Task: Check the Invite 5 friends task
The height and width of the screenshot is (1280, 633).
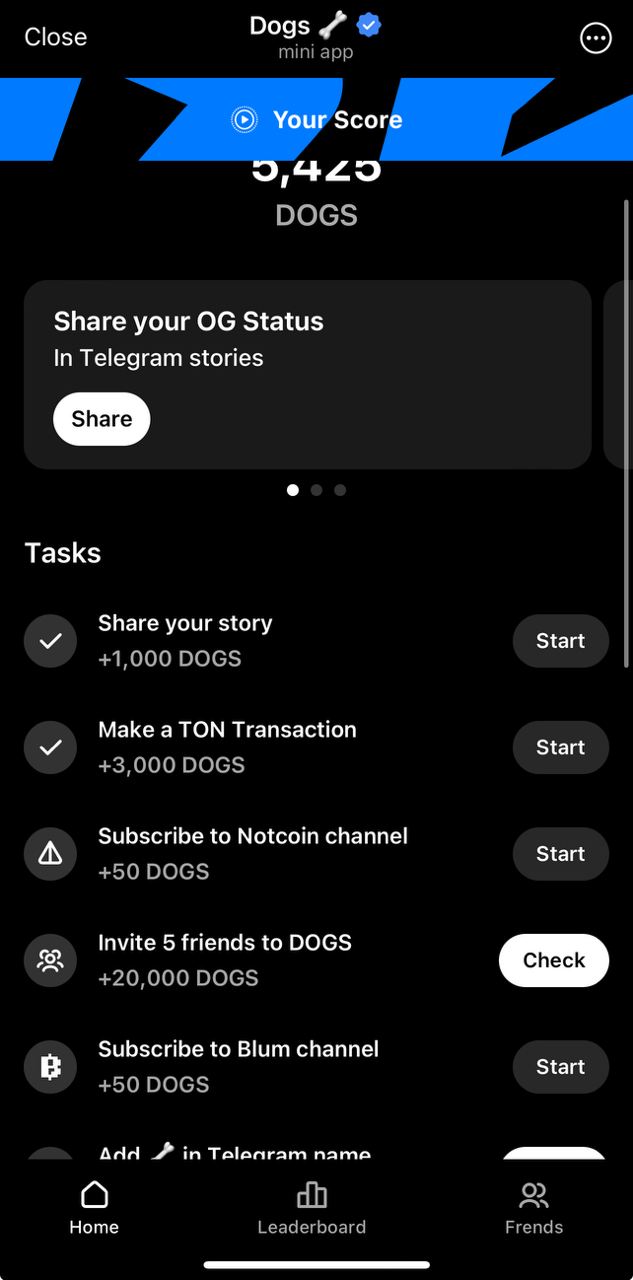Action: pos(553,960)
